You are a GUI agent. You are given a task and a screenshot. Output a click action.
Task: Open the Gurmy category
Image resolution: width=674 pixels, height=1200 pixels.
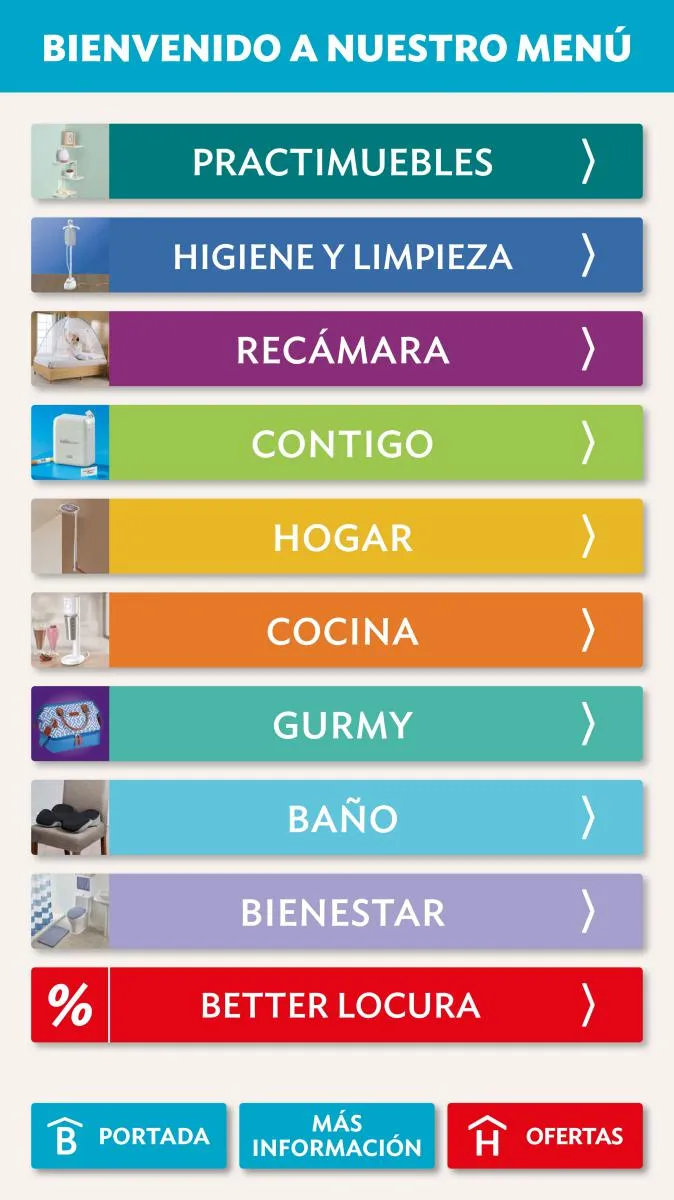(337, 724)
